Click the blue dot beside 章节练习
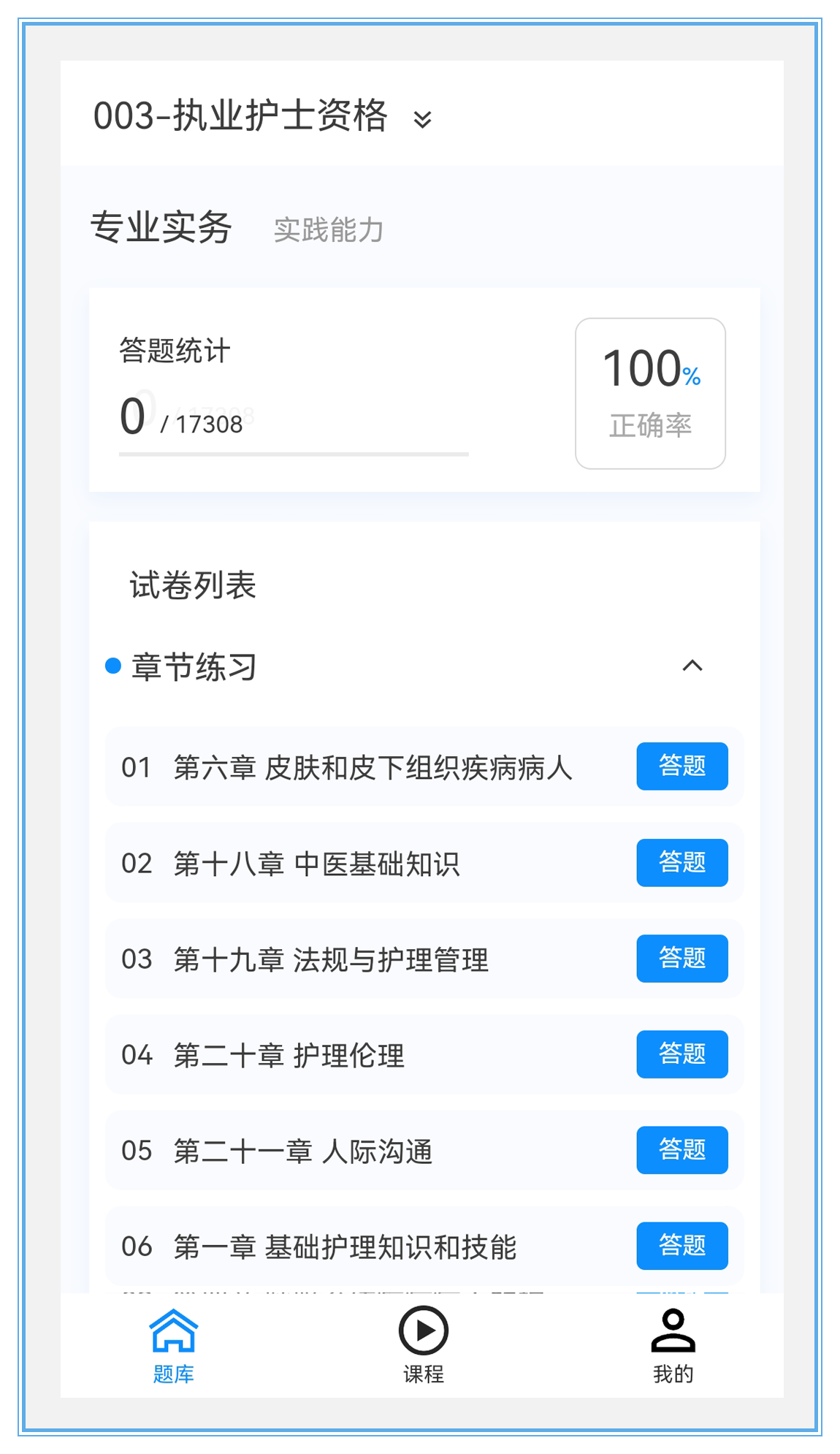The image size is (840, 1454). 111,666
